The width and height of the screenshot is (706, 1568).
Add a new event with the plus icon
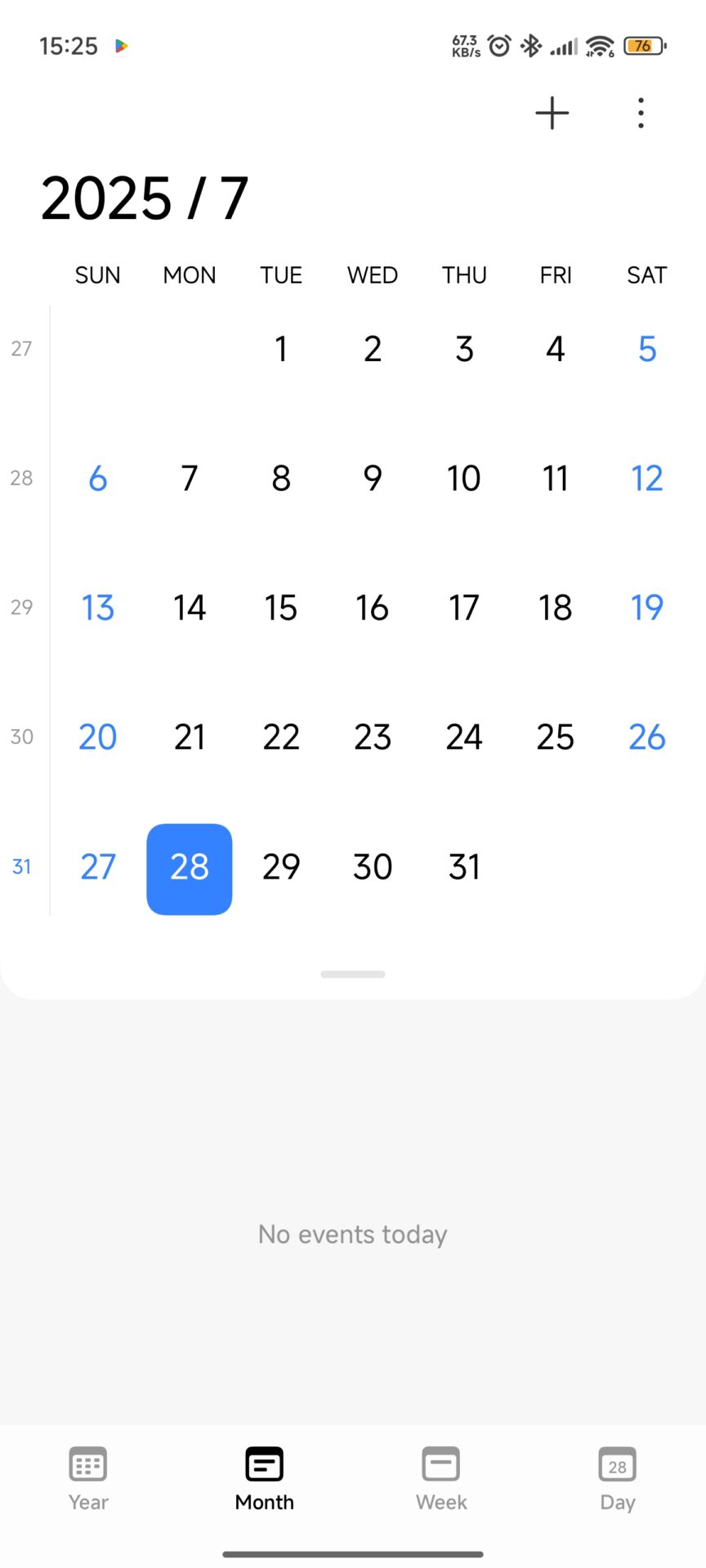[552, 113]
